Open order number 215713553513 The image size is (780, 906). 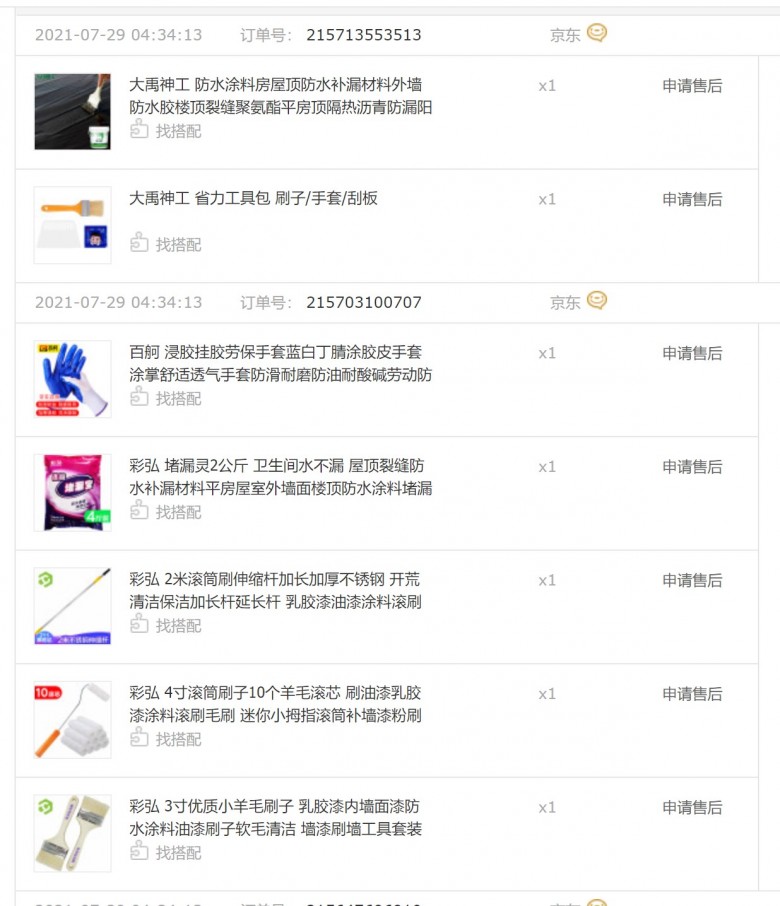[x=364, y=35]
